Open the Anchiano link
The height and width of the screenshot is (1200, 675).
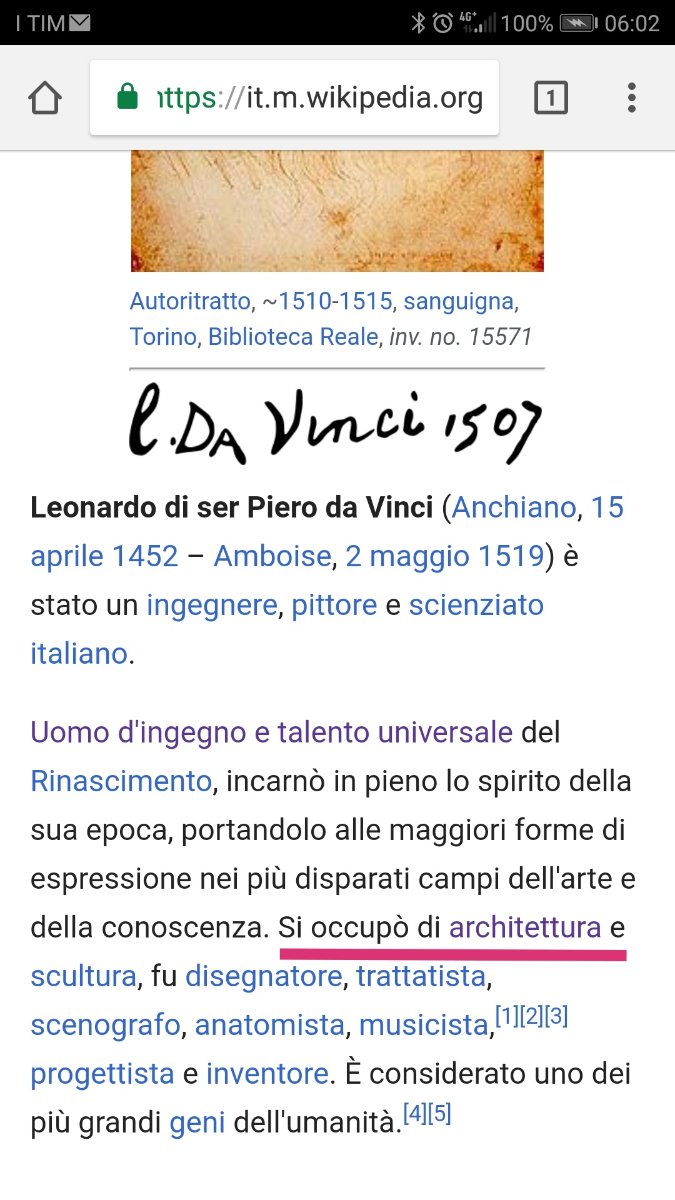[x=515, y=508]
